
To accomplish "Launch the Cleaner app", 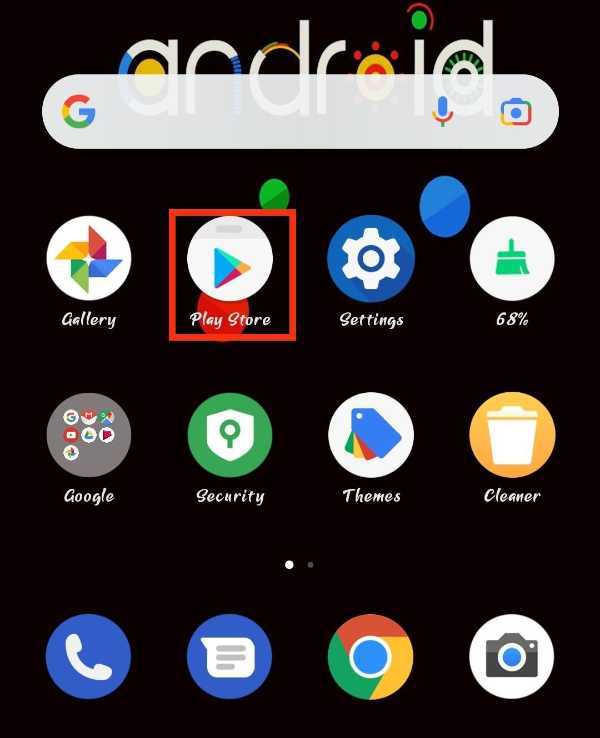I will click(512, 434).
